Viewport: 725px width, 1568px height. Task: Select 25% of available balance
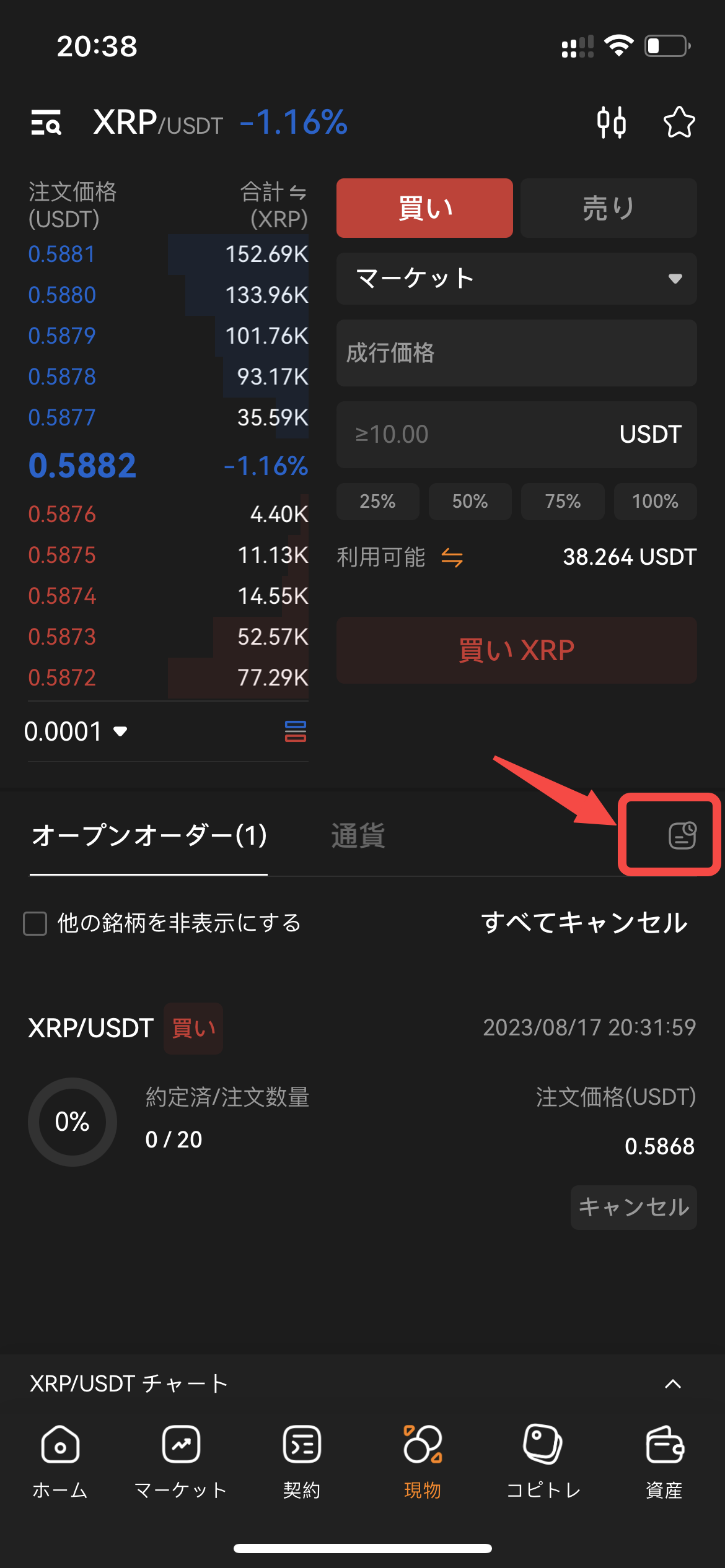[x=377, y=502]
